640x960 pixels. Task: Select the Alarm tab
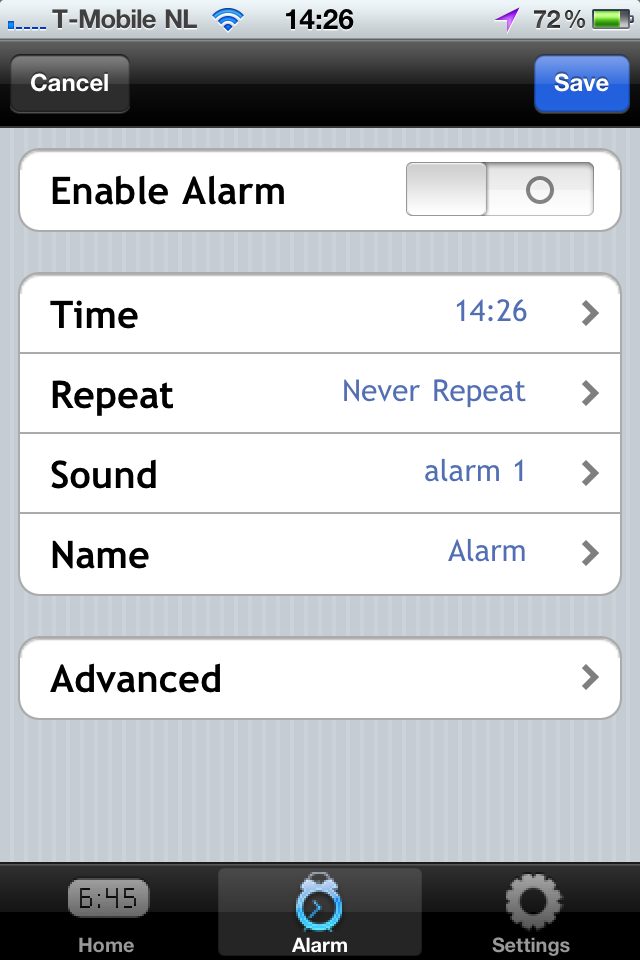(x=320, y=912)
